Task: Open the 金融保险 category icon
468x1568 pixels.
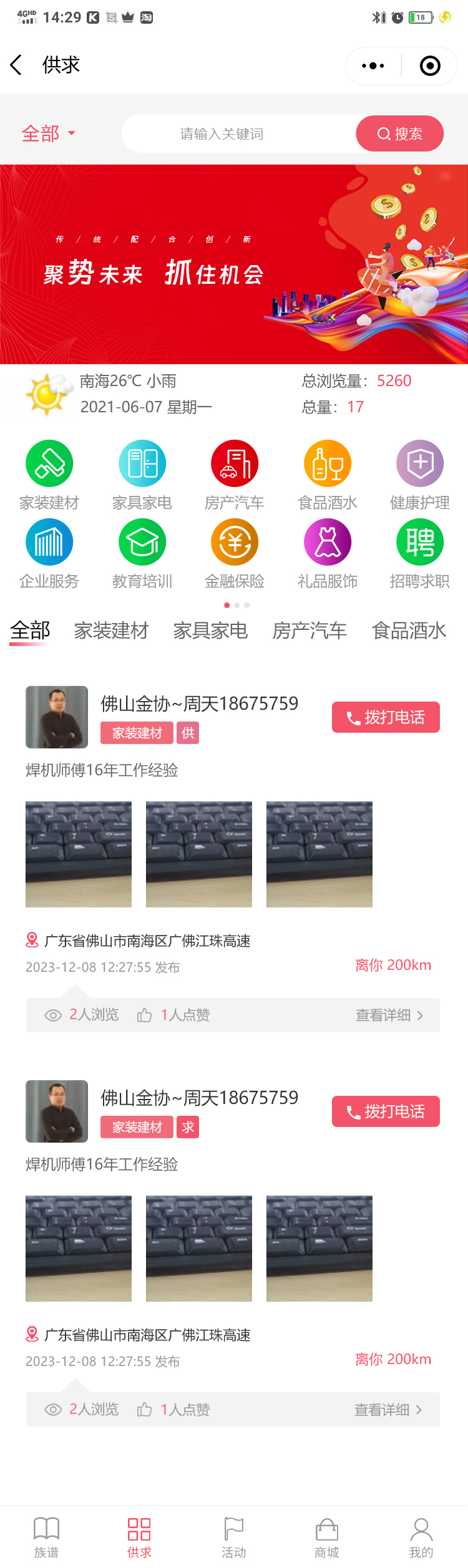Action: (235, 542)
